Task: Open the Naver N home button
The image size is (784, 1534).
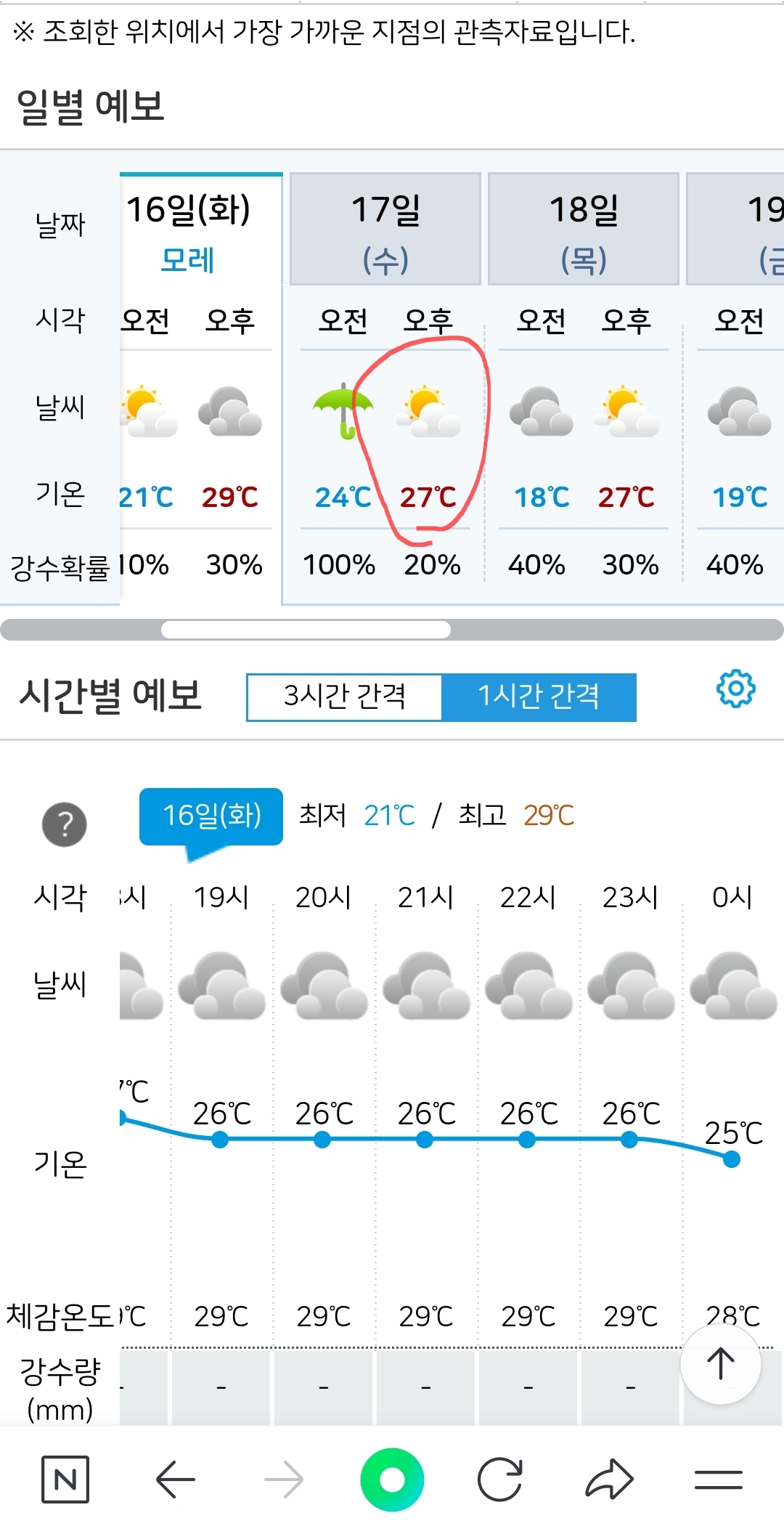Action: (x=65, y=1480)
